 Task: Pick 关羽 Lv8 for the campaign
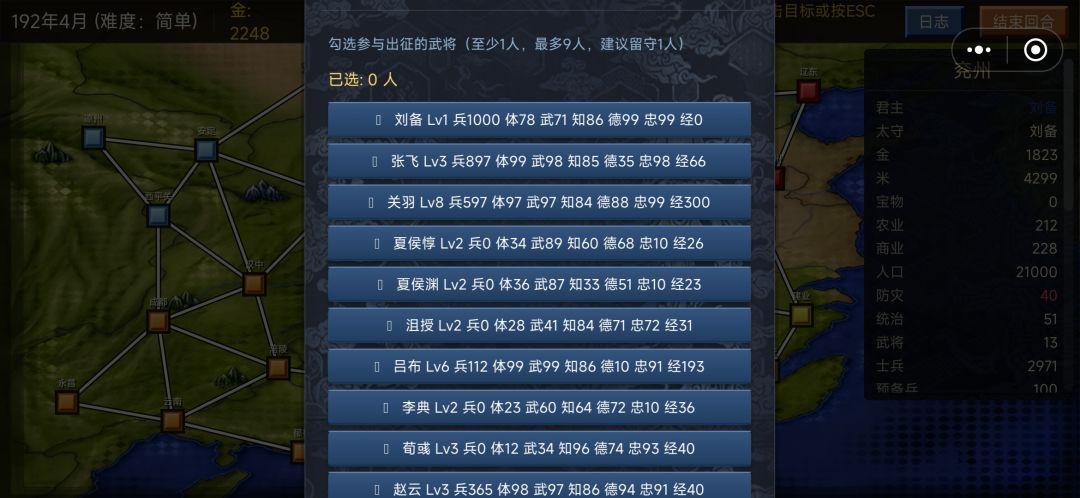(539, 203)
